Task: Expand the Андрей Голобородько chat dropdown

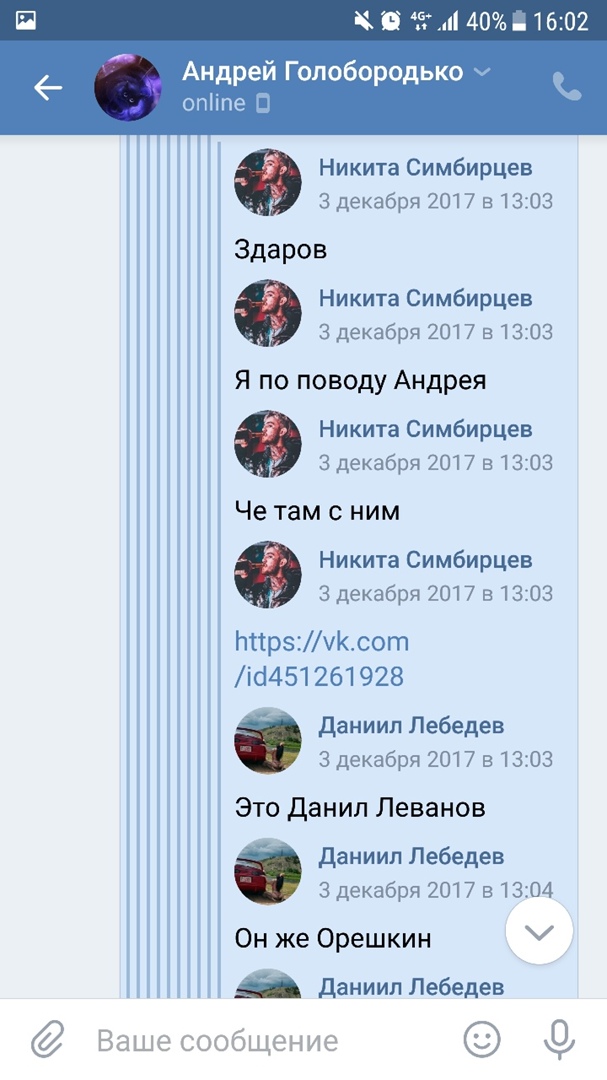Action: 482,72
